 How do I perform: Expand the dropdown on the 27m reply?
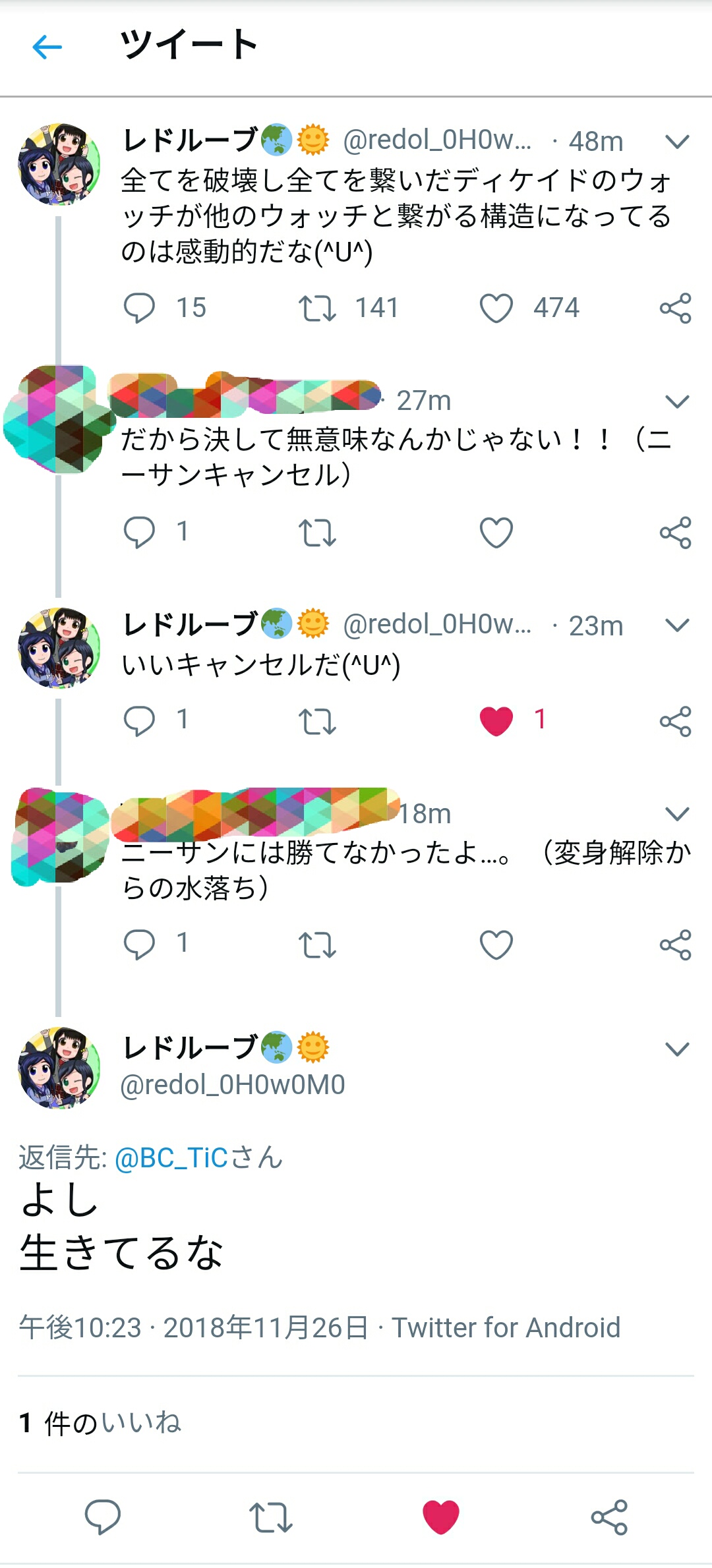(x=677, y=401)
